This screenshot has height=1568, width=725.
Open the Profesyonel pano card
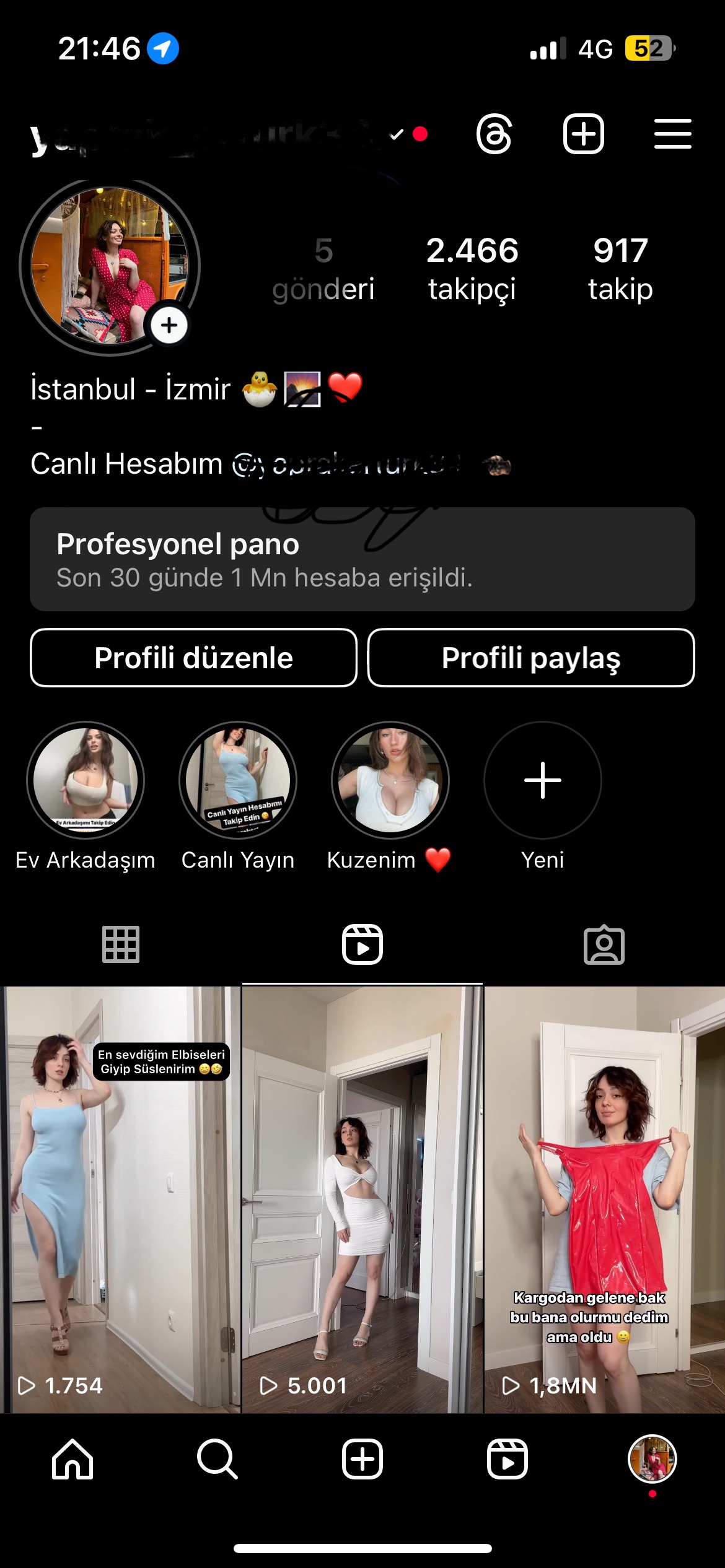(x=362, y=559)
